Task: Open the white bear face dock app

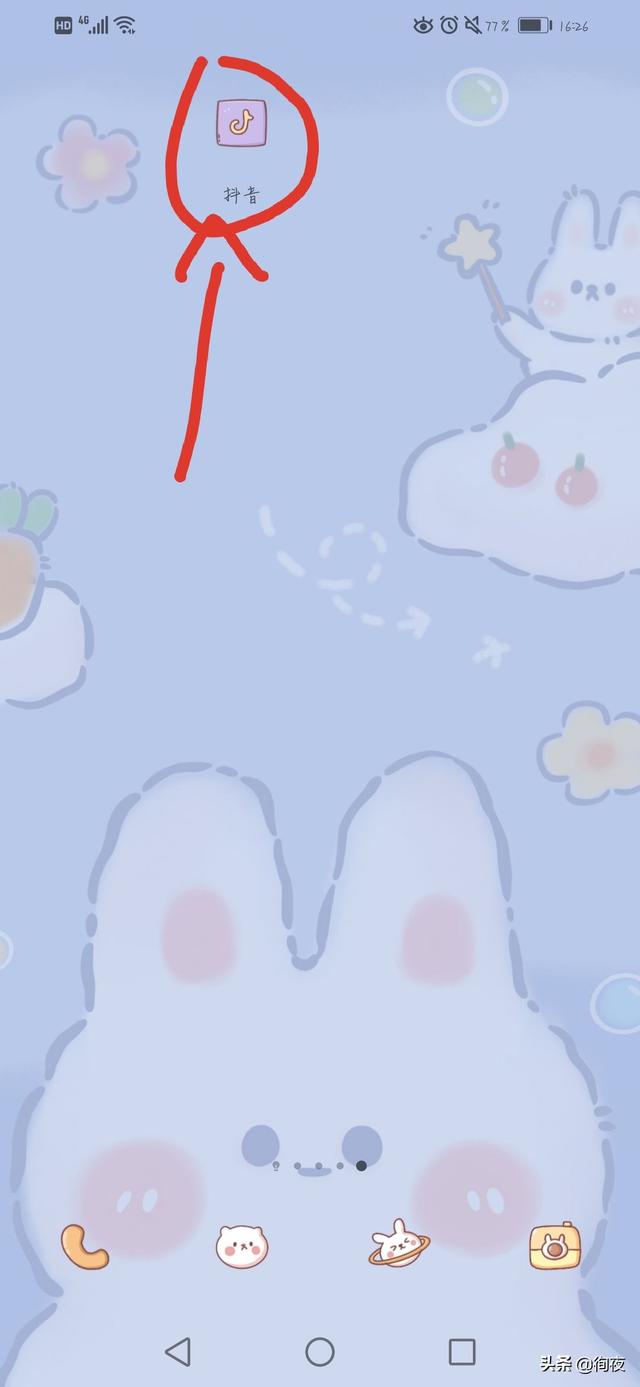Action: point(242,1246)
